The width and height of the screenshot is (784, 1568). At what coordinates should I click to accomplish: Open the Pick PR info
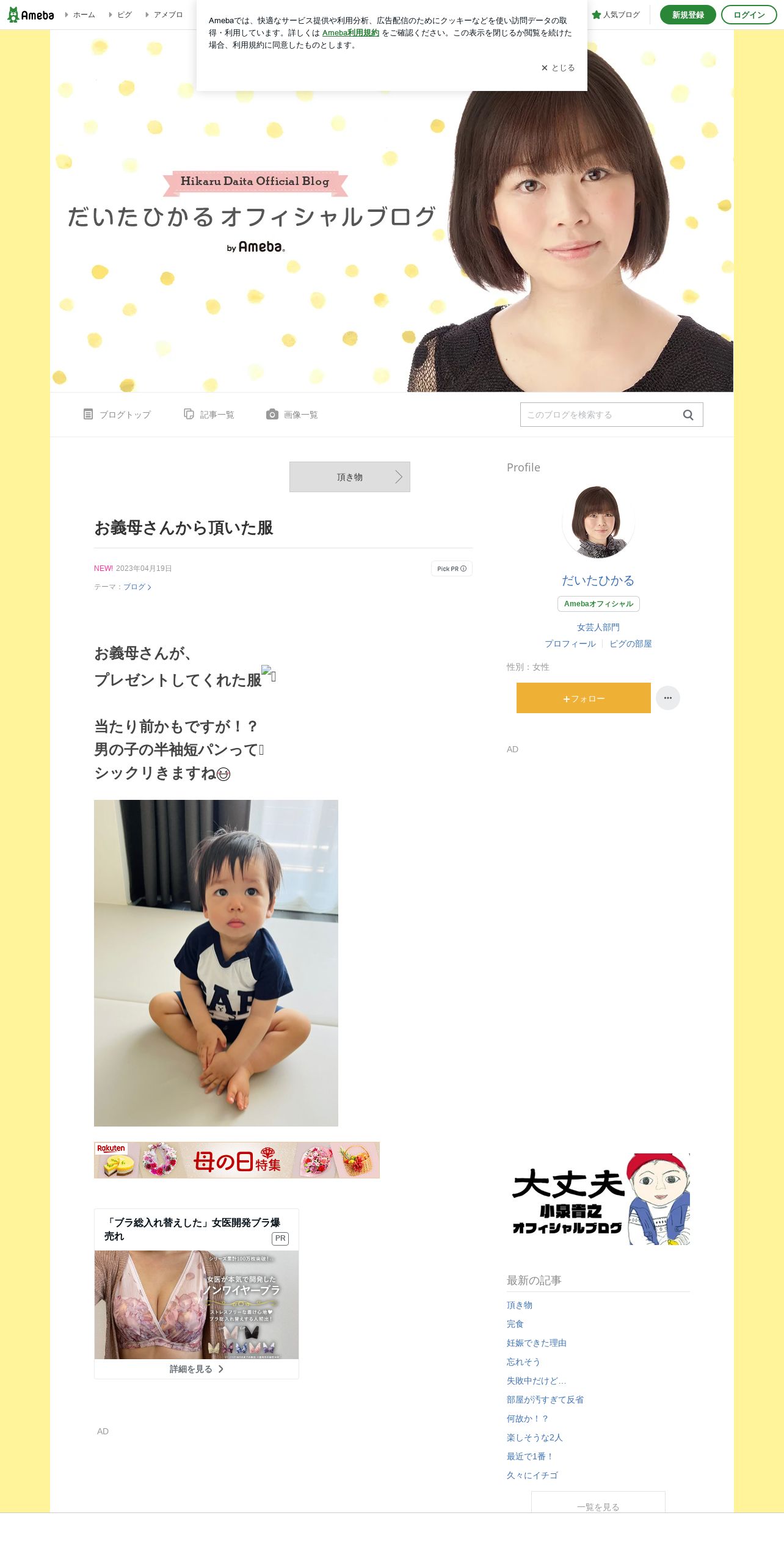coord(452,568)
